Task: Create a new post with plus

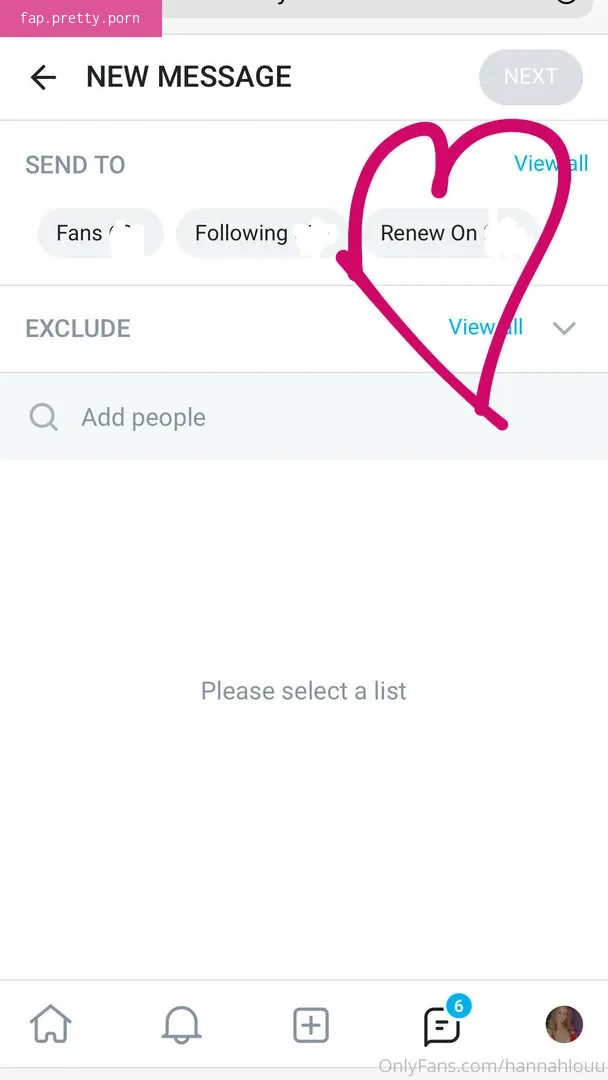Action: 311,1025
